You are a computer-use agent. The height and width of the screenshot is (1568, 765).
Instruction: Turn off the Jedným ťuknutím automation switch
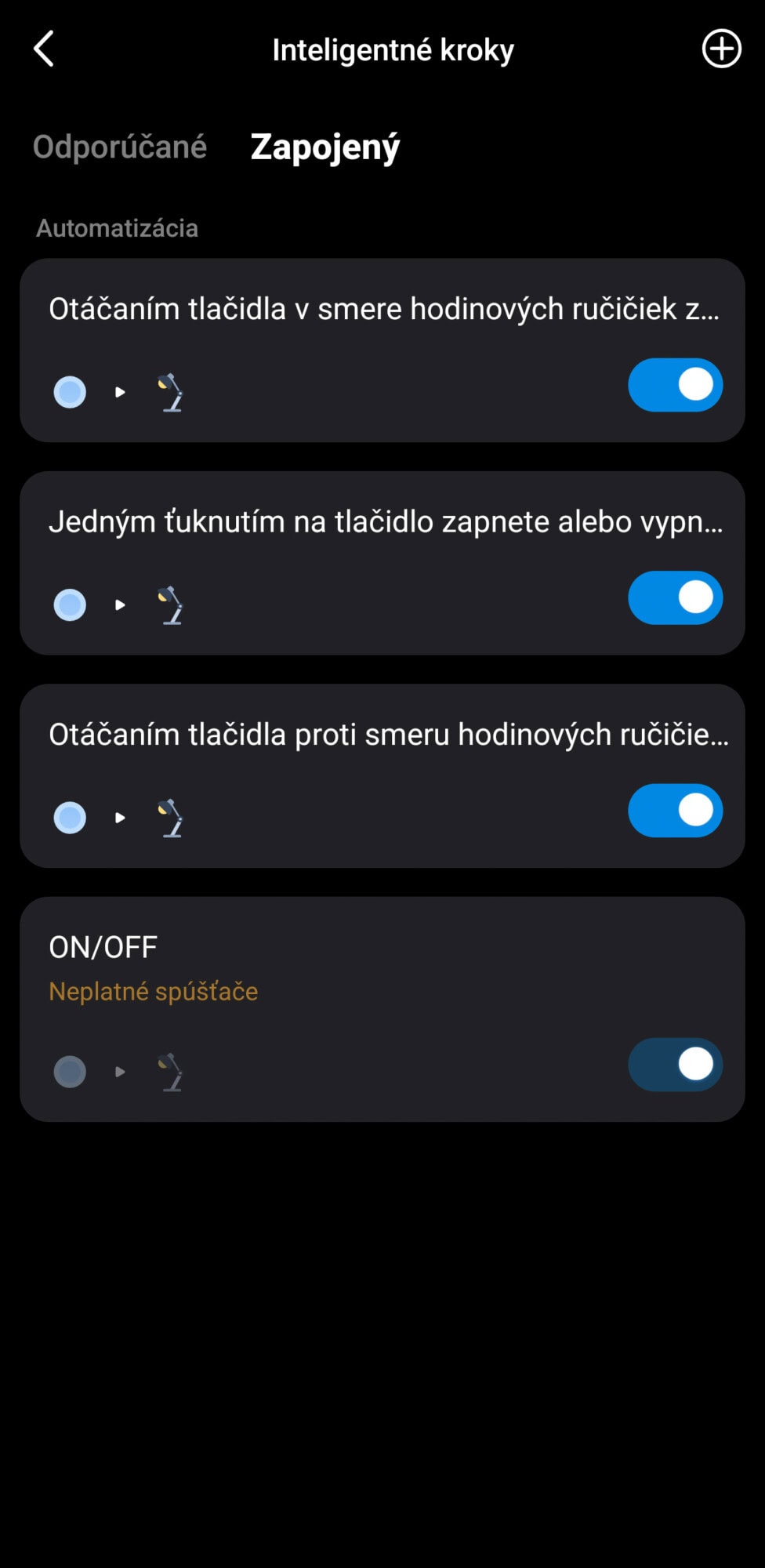coord(675,597)
